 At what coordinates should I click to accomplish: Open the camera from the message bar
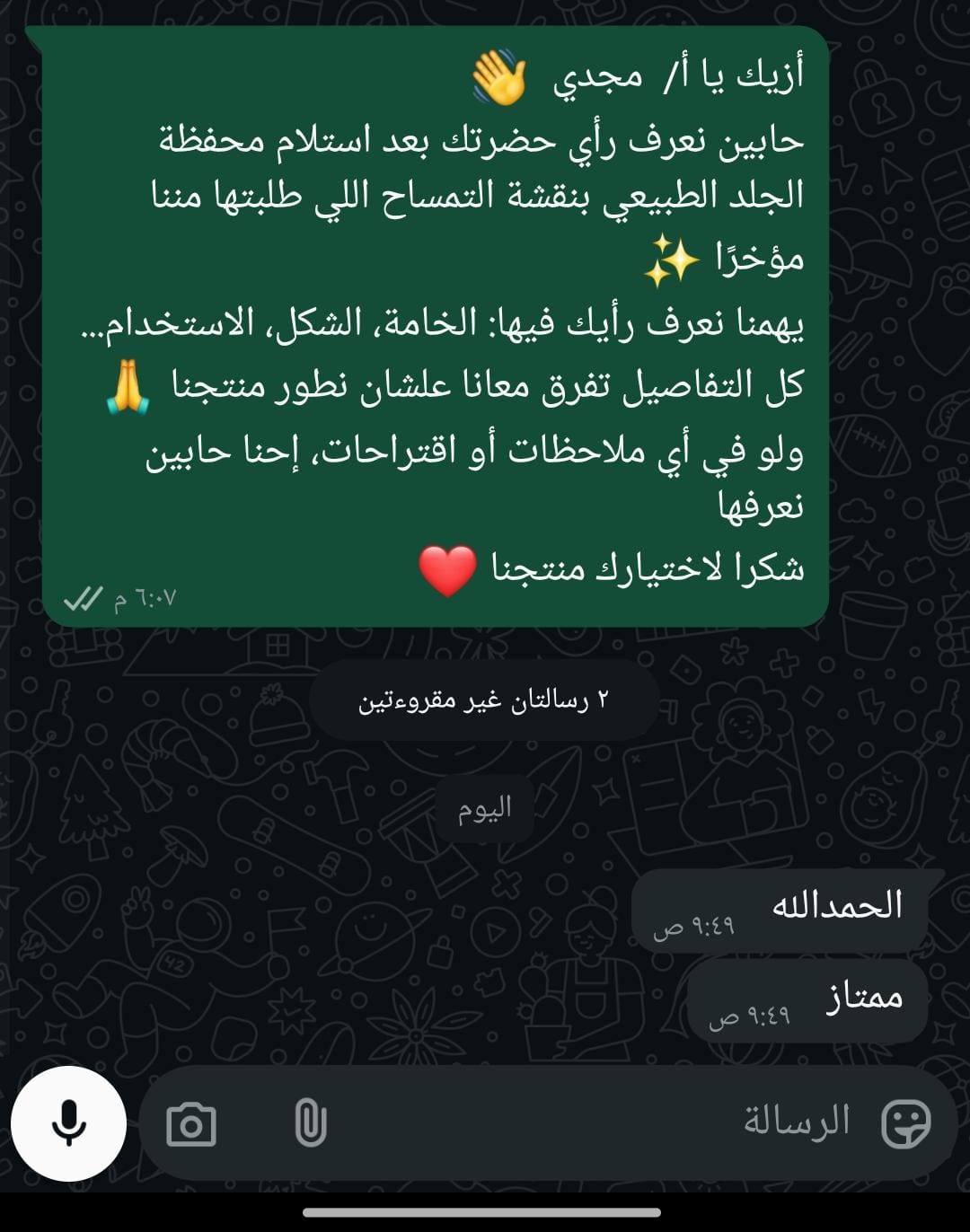coord(191,1124)
